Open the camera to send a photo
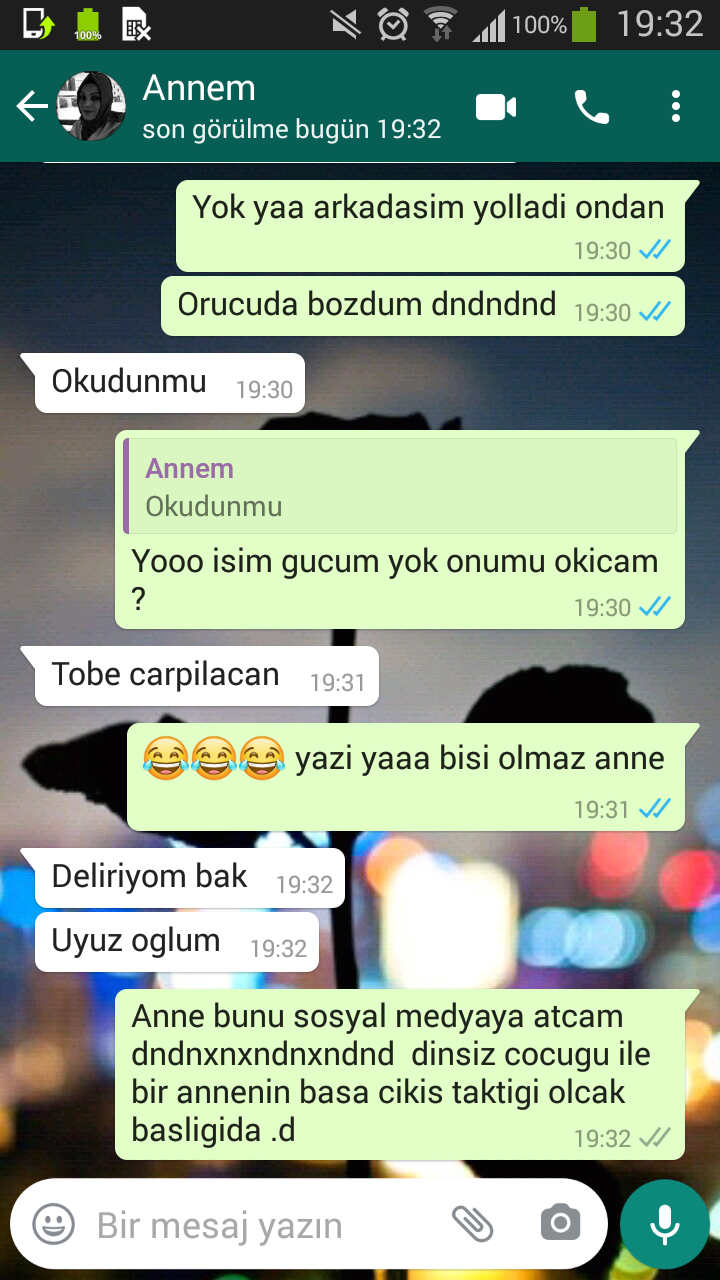 560,1223
